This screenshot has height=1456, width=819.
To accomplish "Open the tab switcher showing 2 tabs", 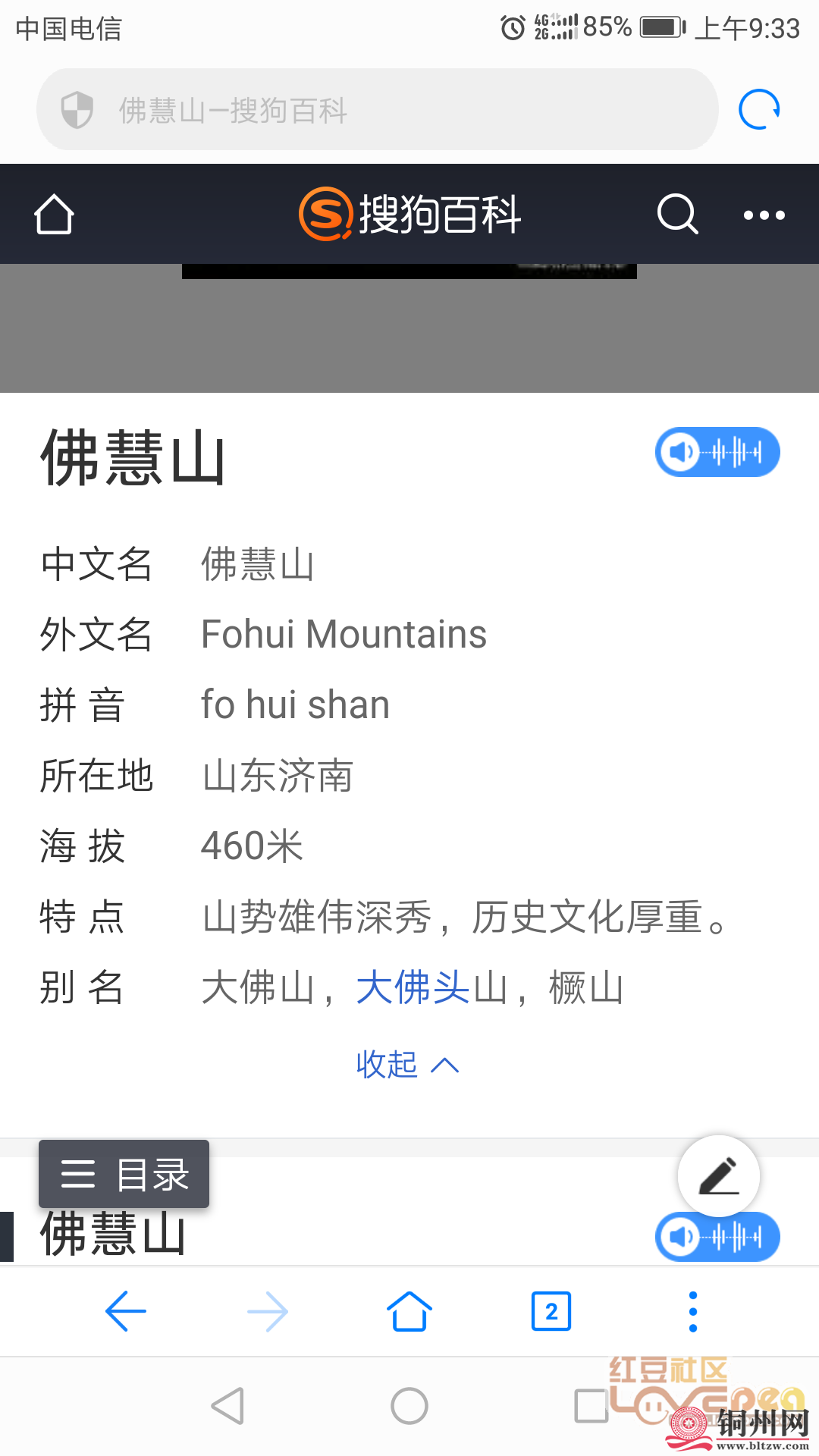I will click(551, 1311).
